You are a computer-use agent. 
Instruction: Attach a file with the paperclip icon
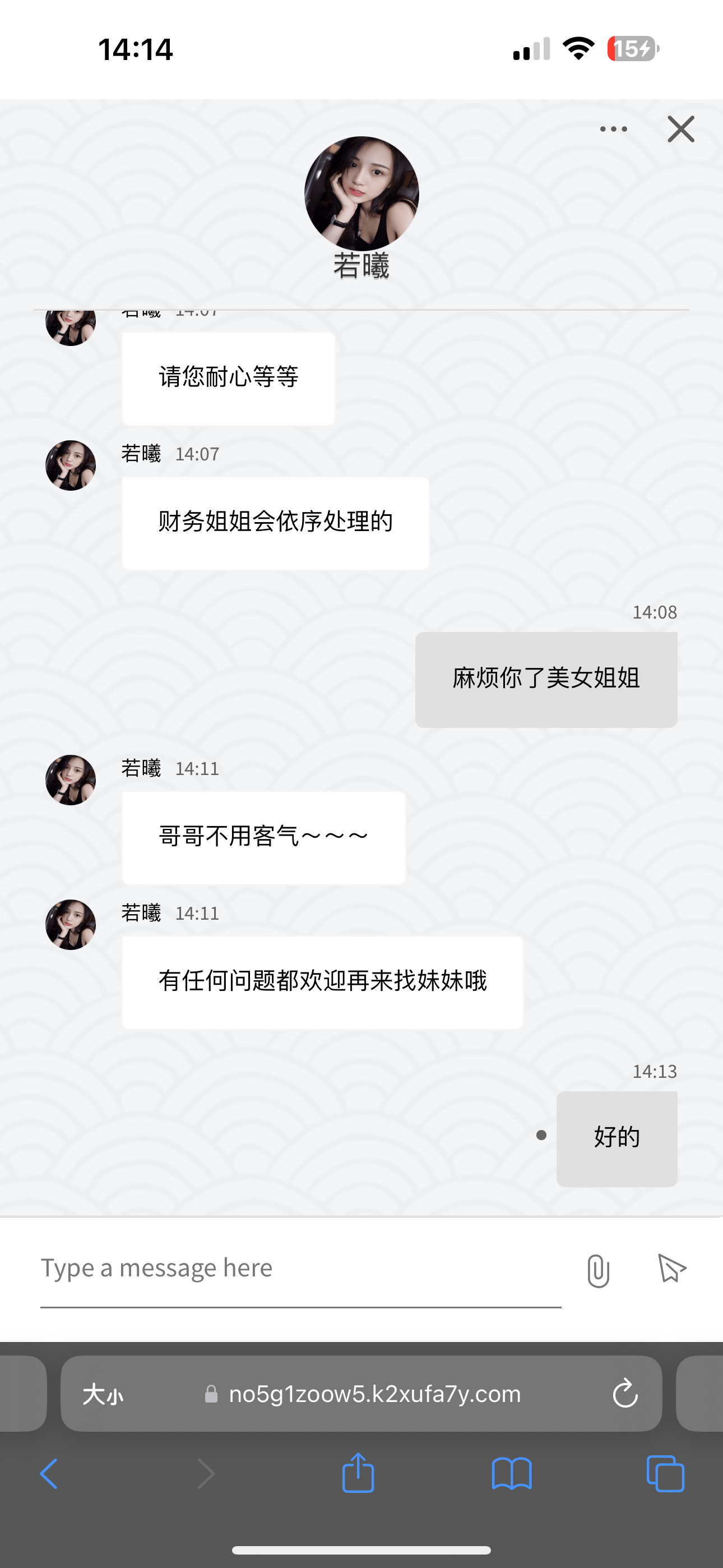click(x=597, y=1270)
